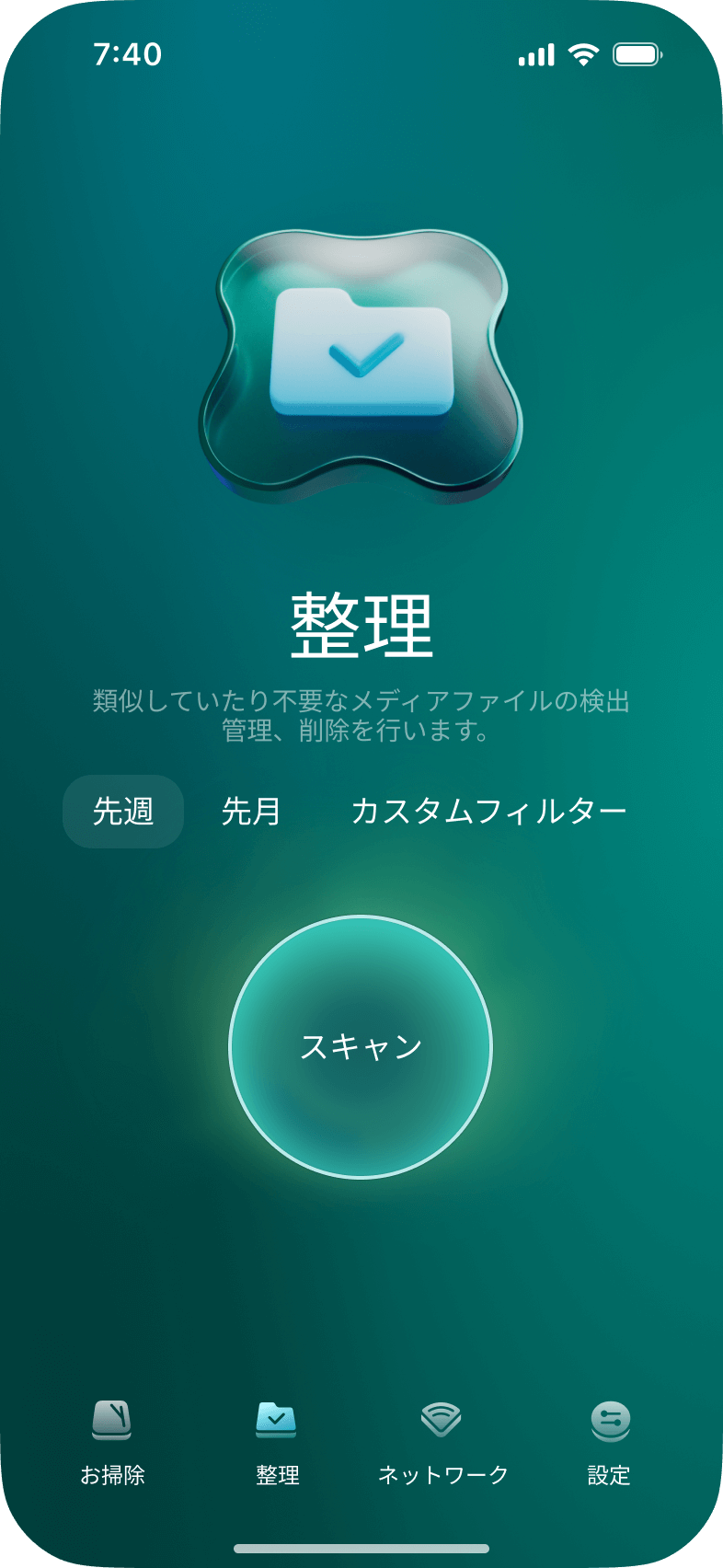This screenshot has width=723, height=1568.
Task: Start the スキャン button
Action: pyautogui.click(x=361, y=1047)
